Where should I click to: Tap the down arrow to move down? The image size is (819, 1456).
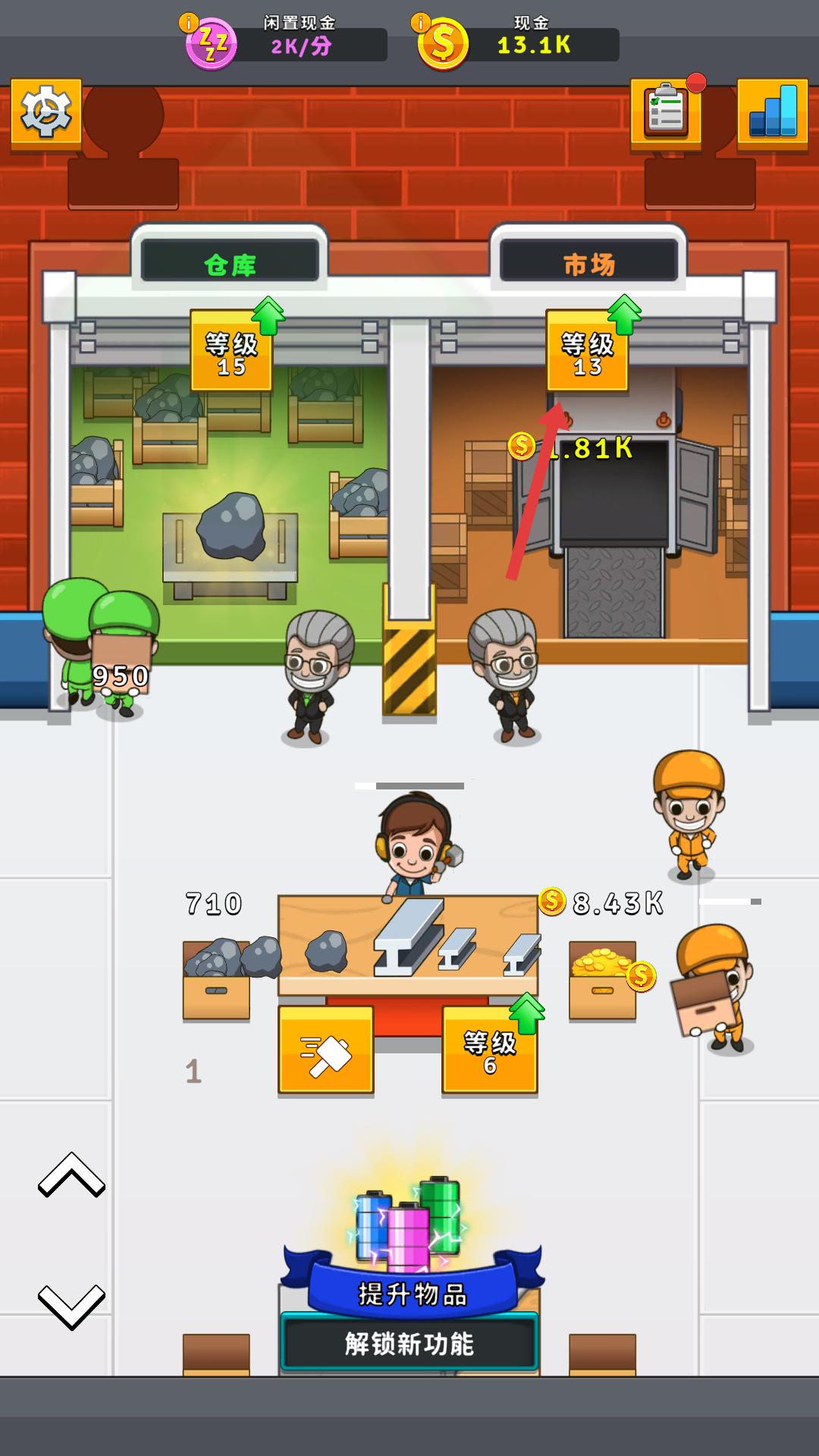click(x=71, y=1306)
